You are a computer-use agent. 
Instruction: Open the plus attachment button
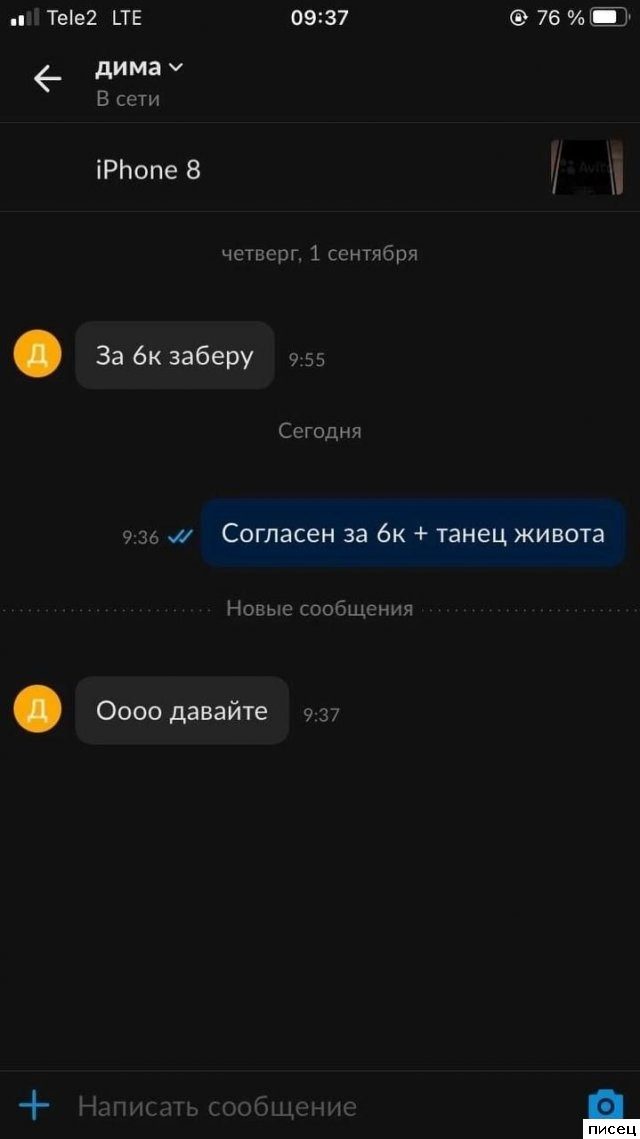[x=35, y=1105]
